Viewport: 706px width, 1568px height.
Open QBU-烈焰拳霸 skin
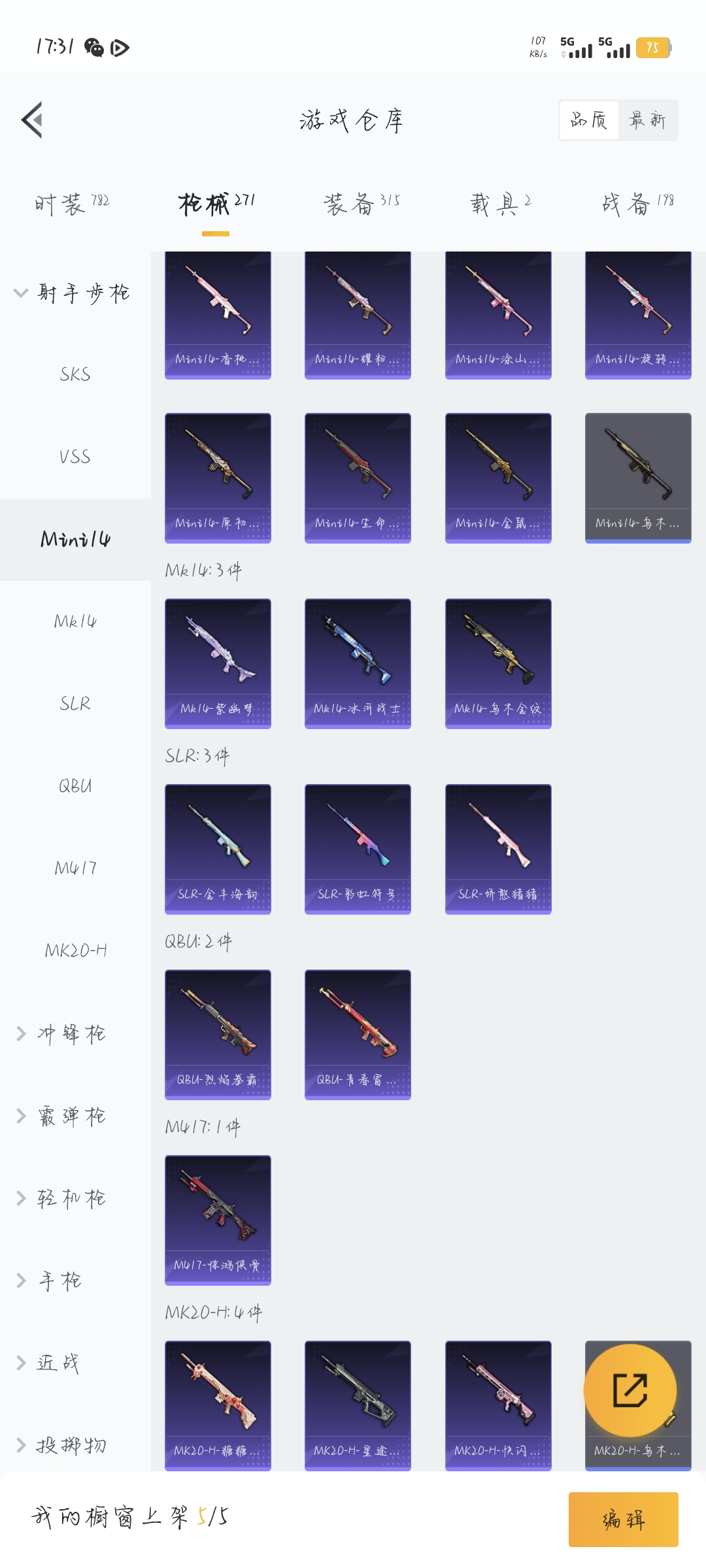pyautogui.click(x=218, y=1034)
